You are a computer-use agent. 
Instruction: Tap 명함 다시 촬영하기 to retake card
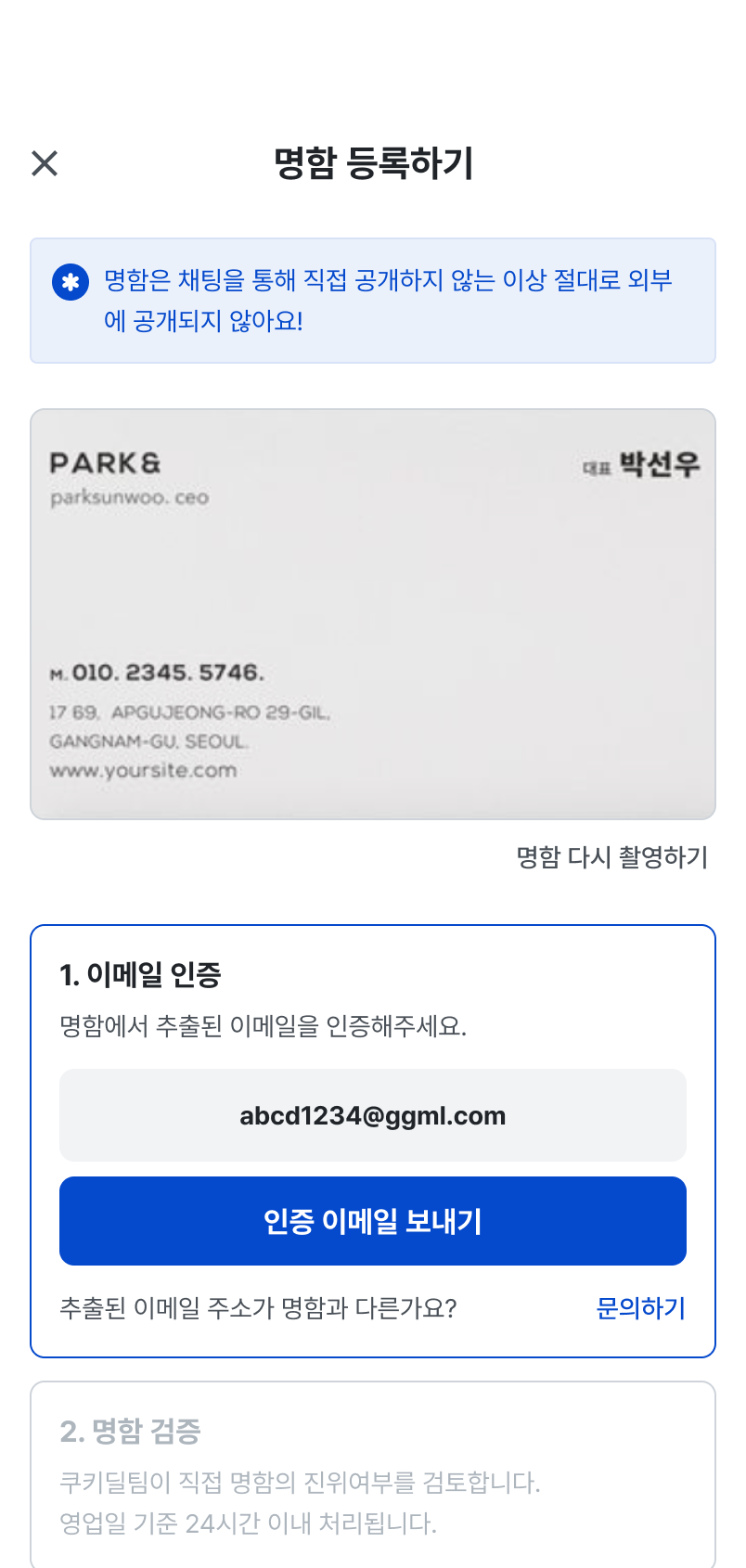pos(611,857)
